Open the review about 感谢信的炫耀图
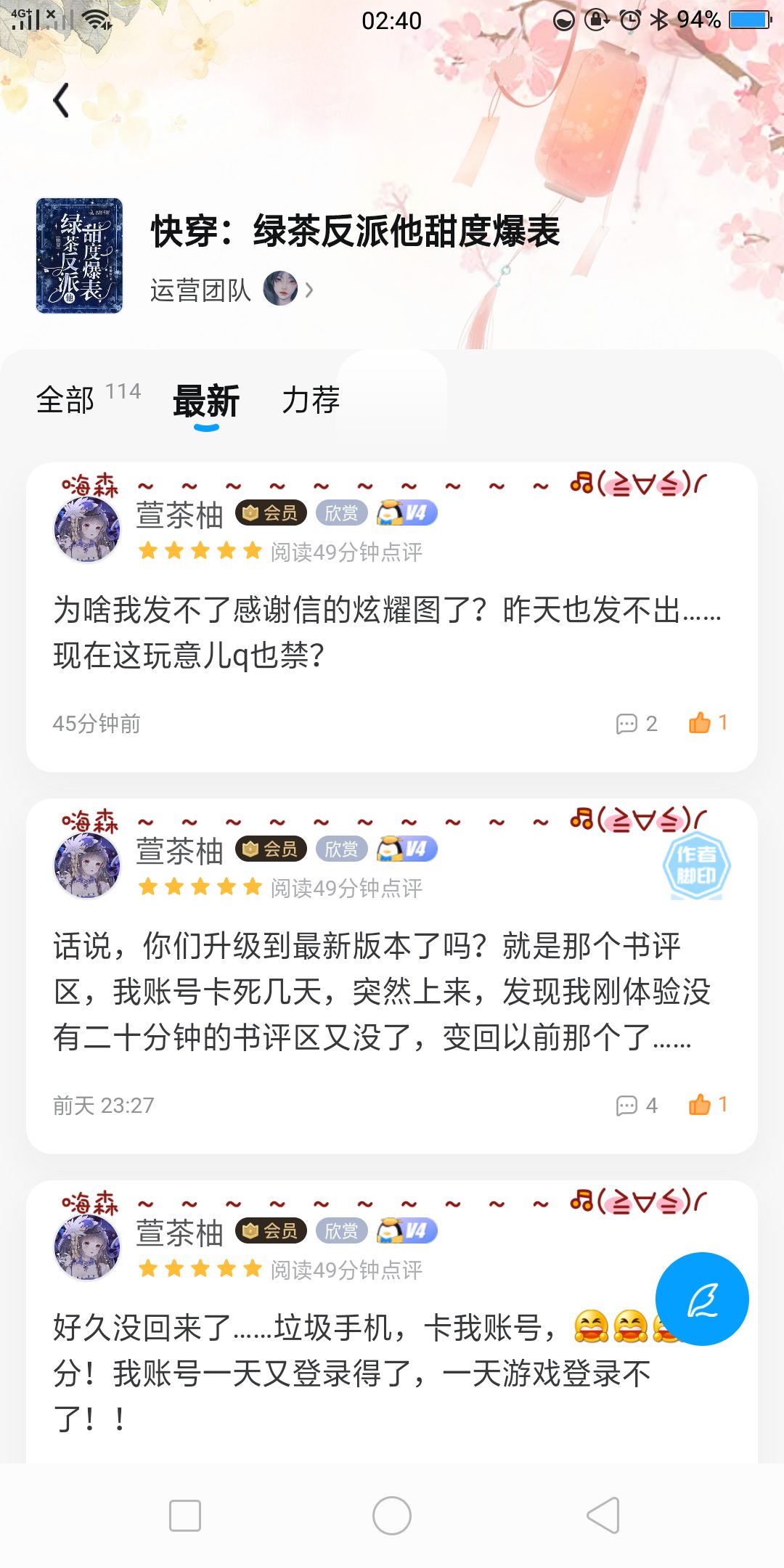 coord(388,632)
